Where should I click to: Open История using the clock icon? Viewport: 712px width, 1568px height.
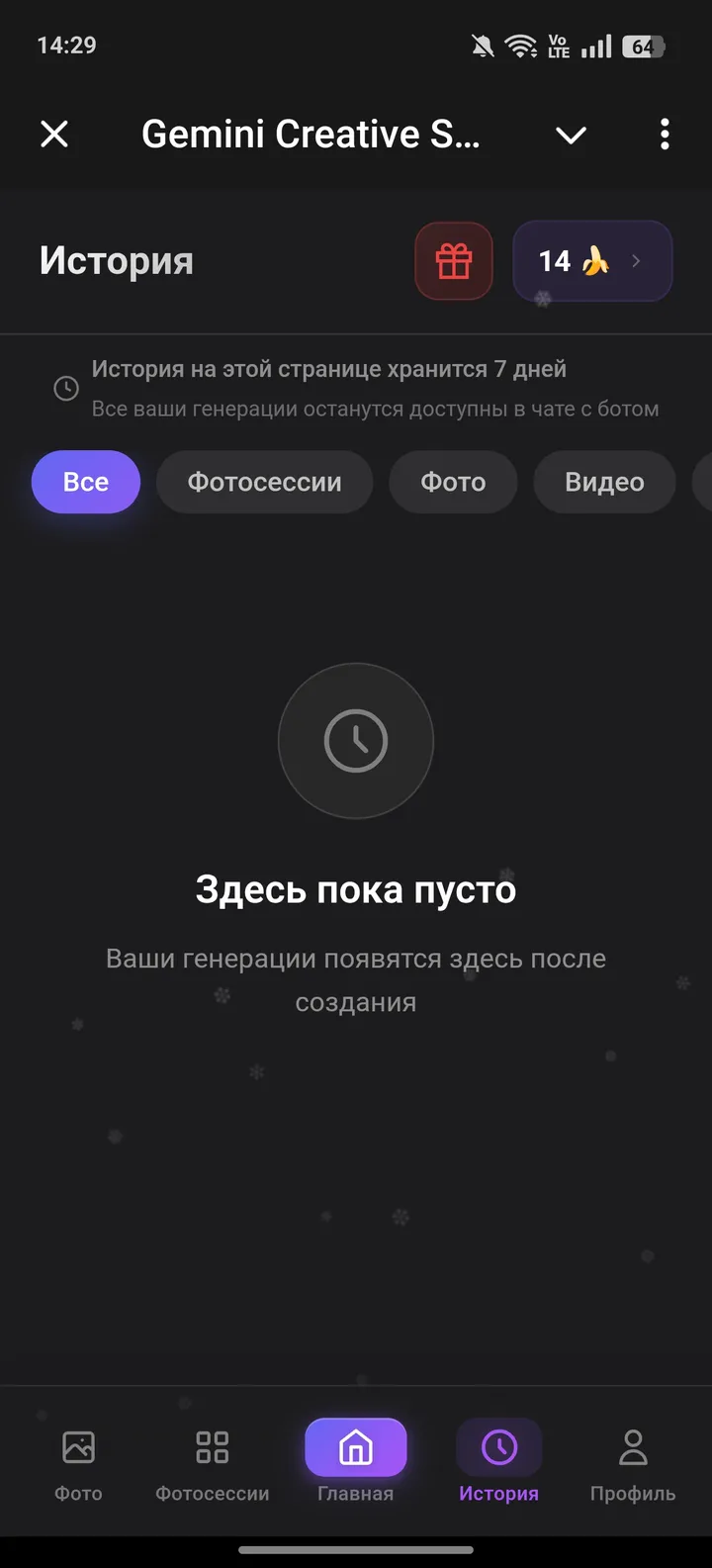(498, 1445)
